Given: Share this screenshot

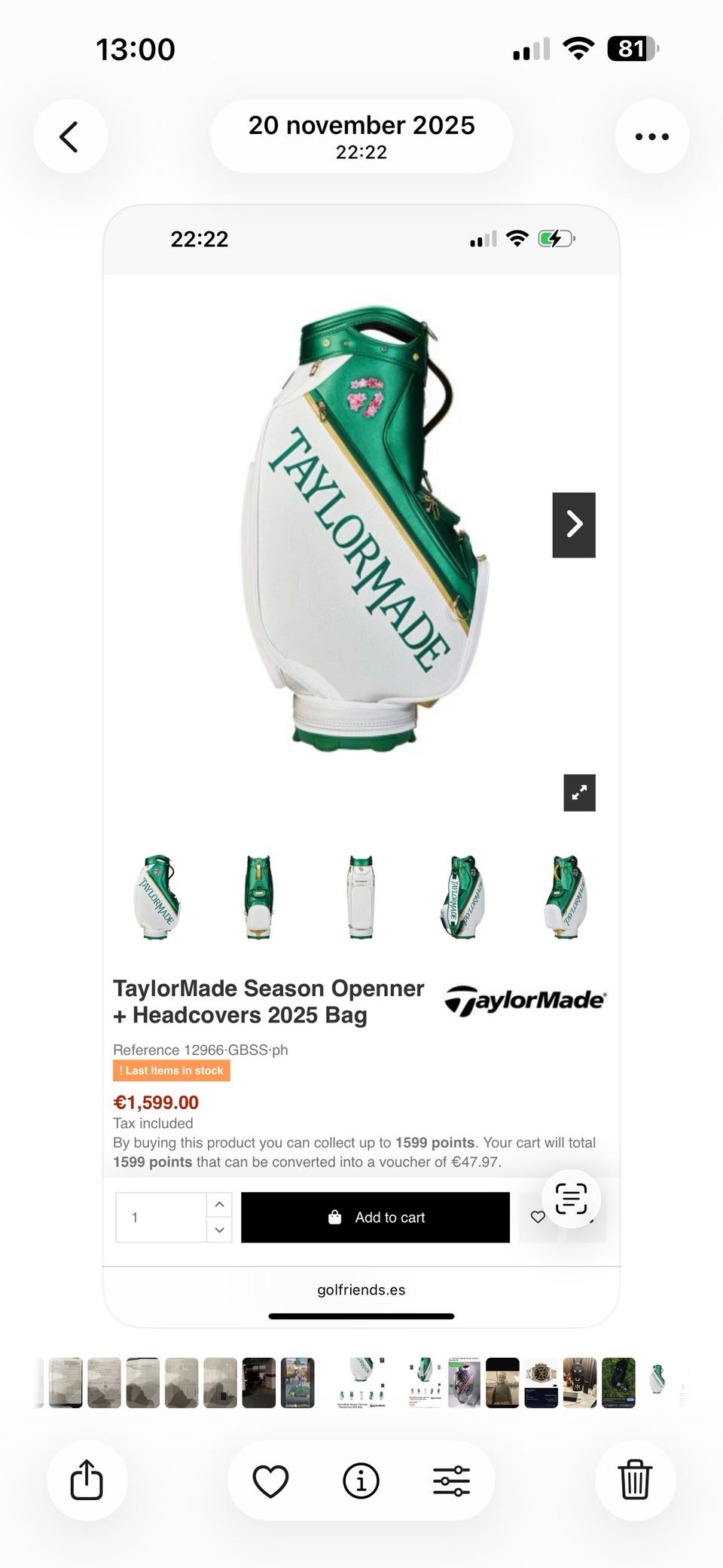Looking at the screenshot, I should pos(87,1481).
